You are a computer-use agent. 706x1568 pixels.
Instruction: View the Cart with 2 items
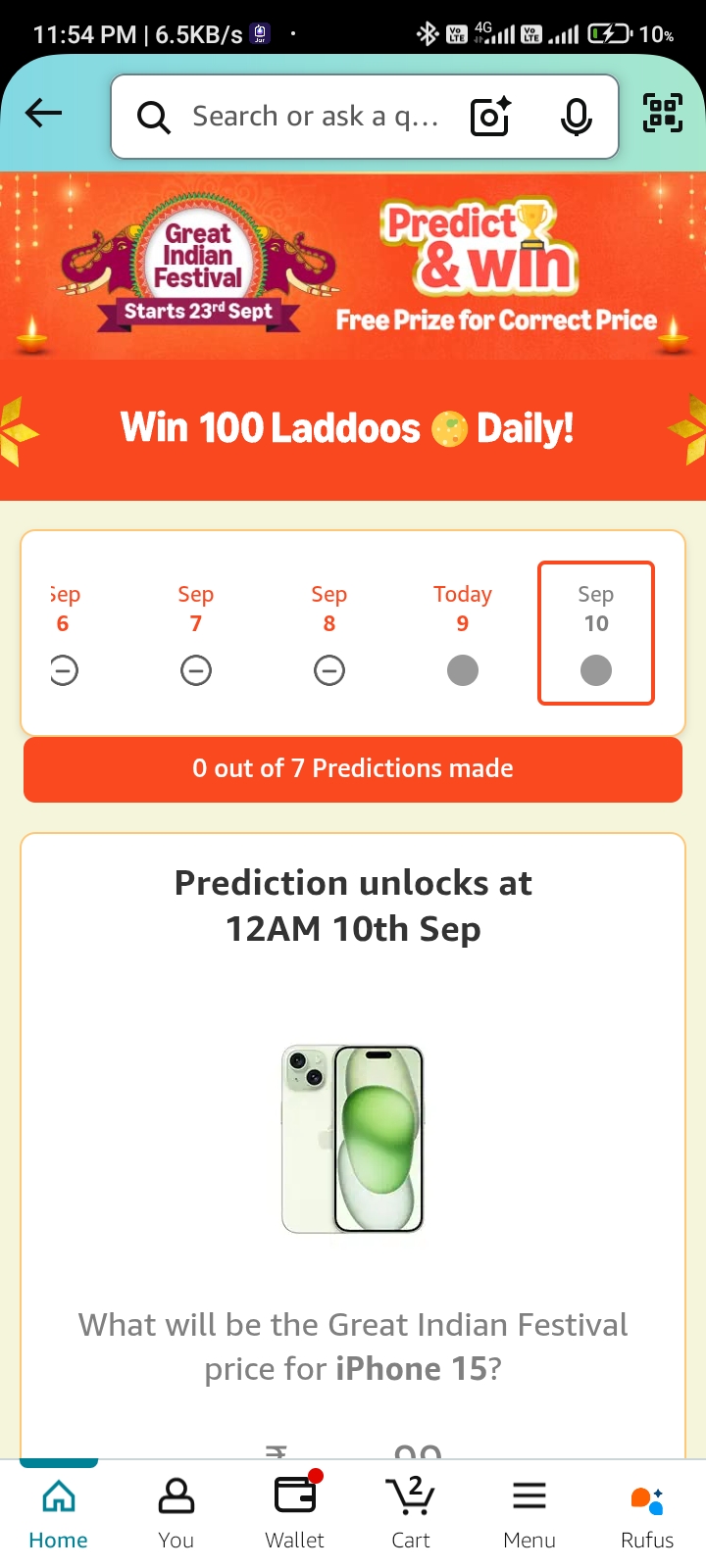coord(411,1514)
